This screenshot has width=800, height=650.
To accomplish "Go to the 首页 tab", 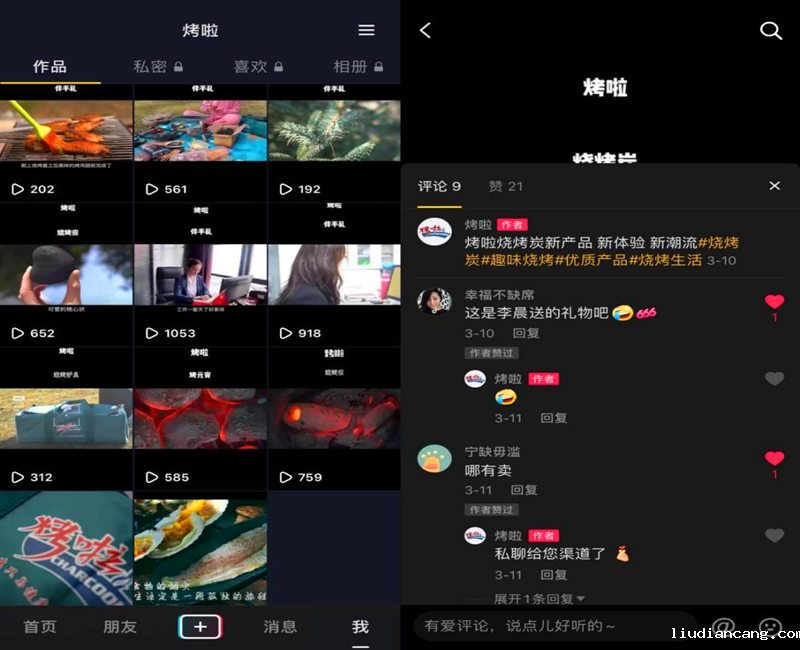I will pos(40,627).
